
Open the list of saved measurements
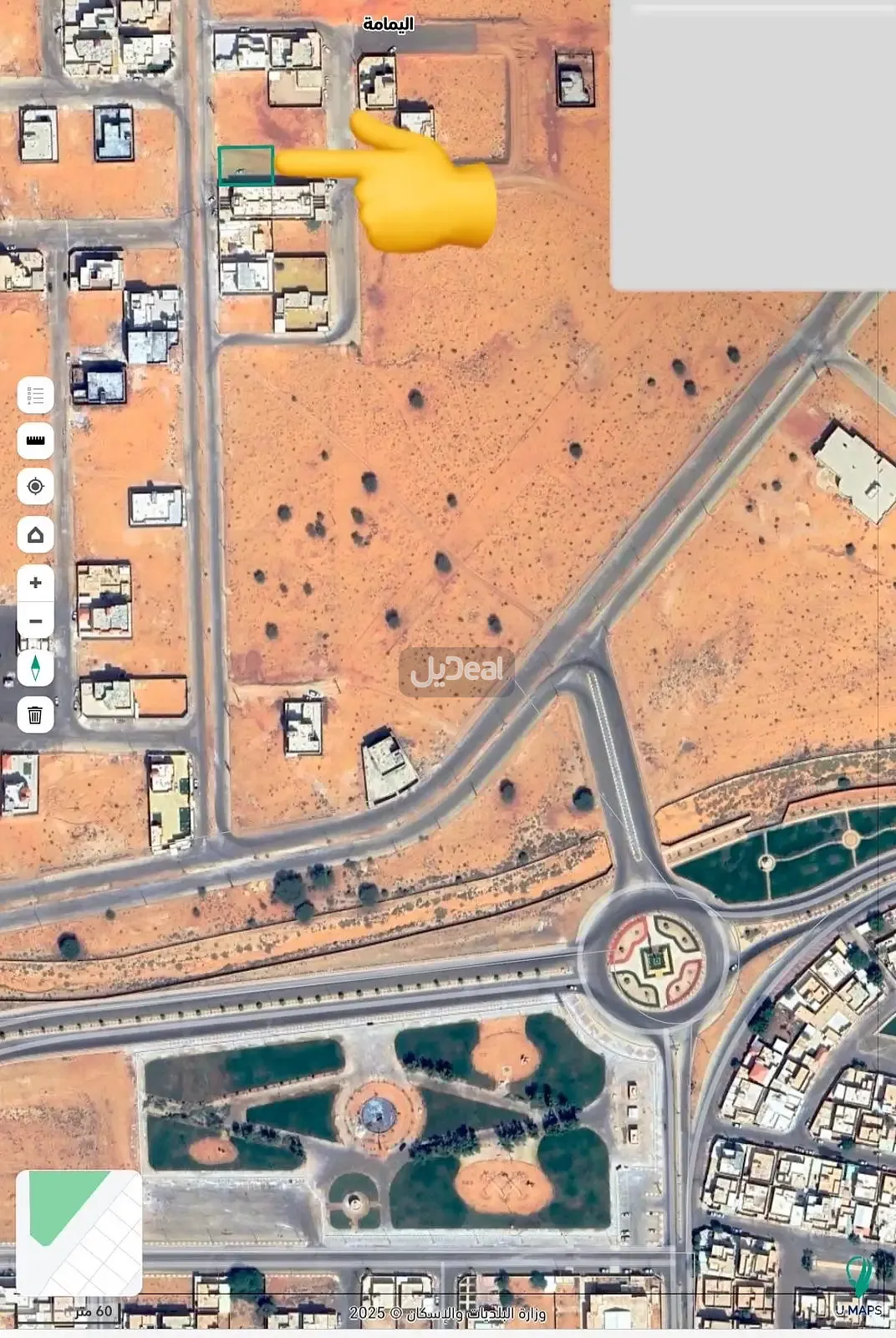33,395
